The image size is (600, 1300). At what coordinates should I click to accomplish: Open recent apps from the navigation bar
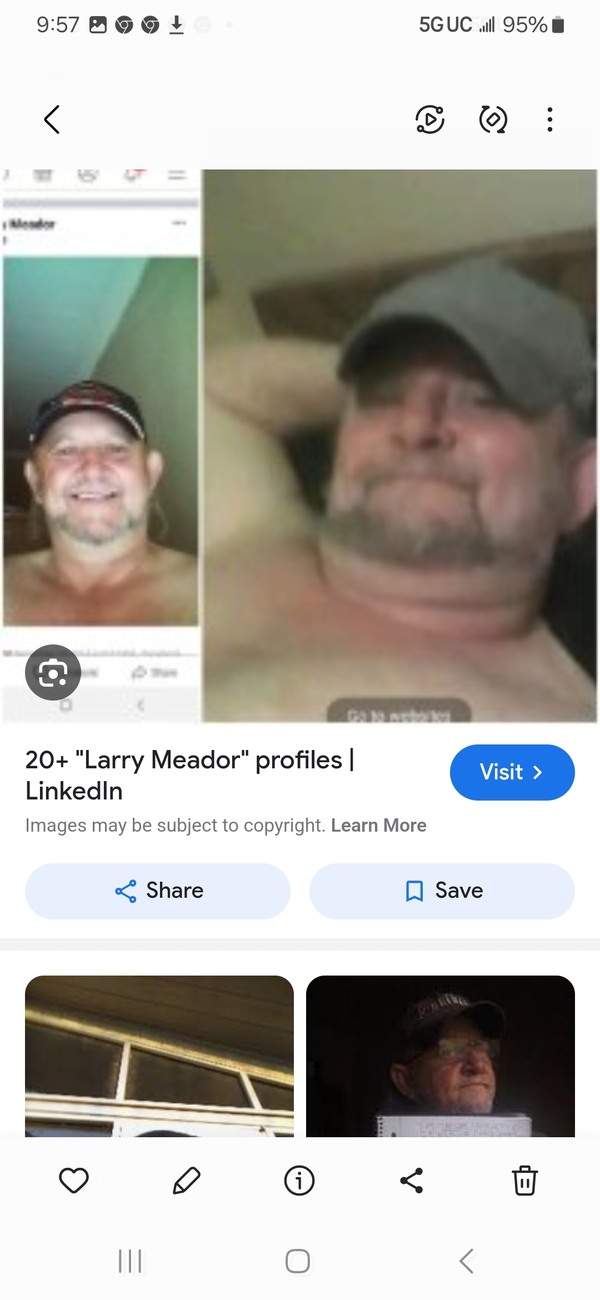130,1261
